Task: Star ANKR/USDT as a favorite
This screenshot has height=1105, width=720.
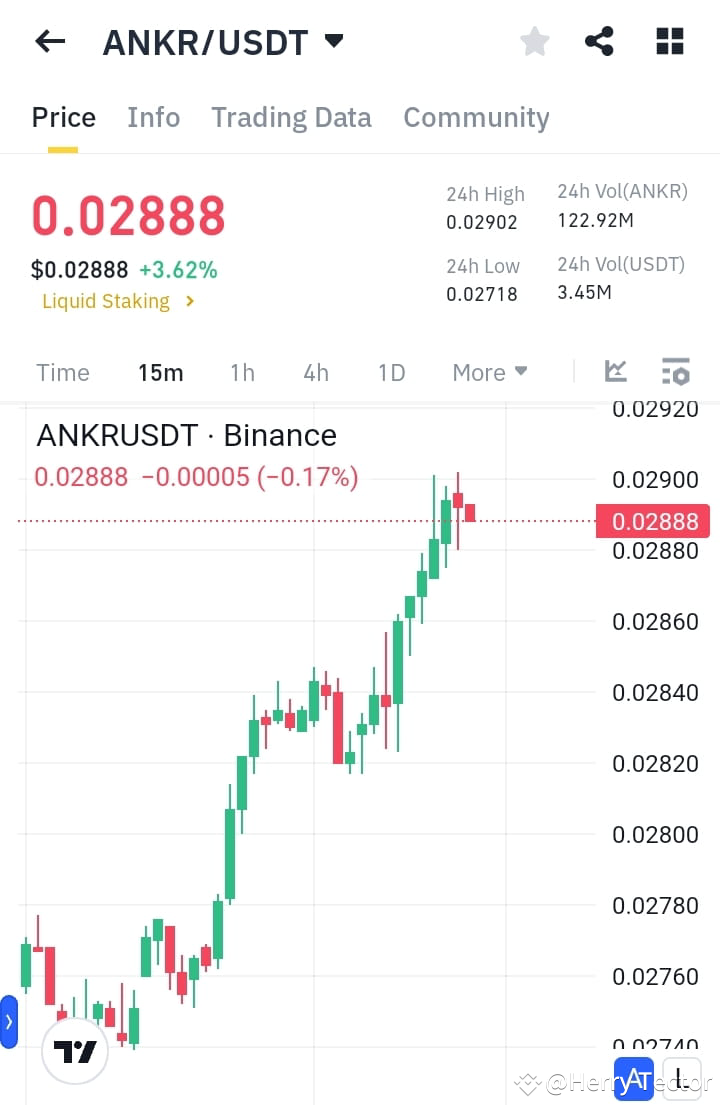Action: [x=534, y=41]
